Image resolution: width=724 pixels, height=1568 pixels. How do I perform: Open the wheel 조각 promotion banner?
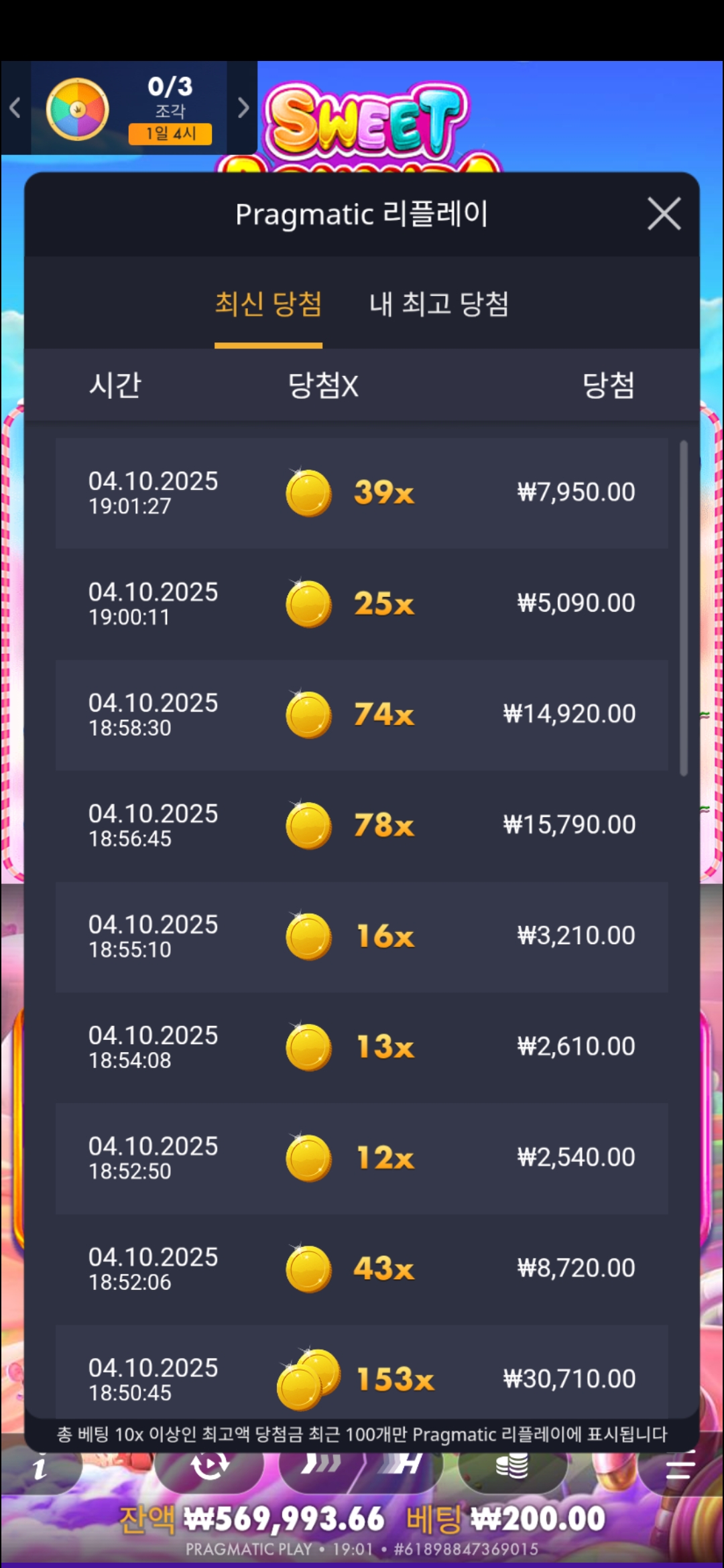tap(129, 109)
